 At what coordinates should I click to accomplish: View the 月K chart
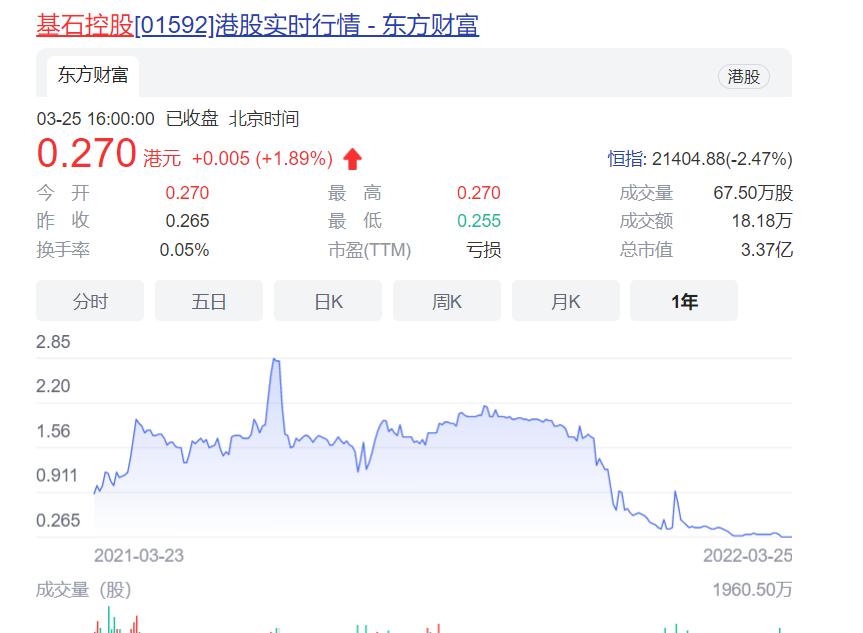pos(566,301)
